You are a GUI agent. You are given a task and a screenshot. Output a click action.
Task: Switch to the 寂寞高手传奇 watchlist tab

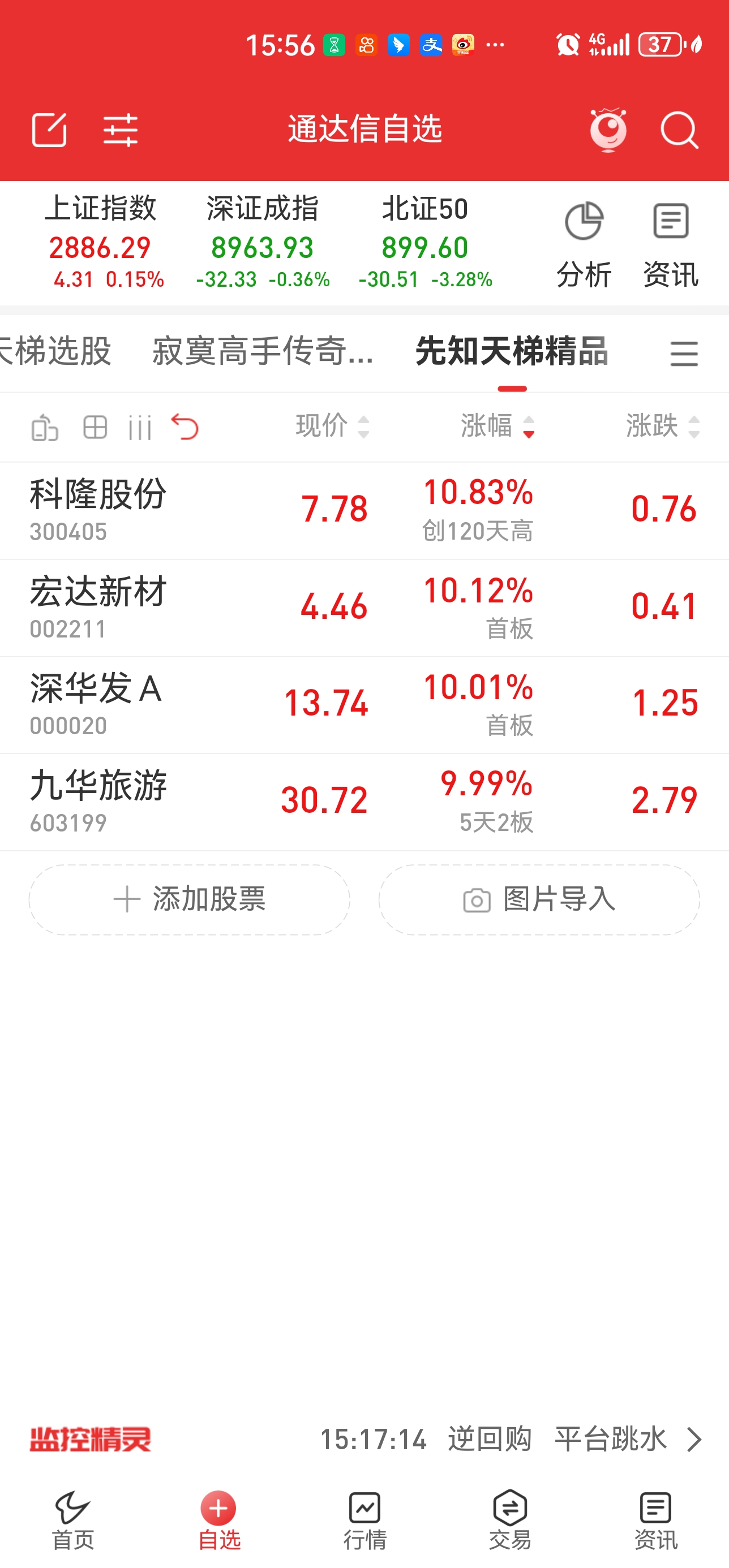263,352
